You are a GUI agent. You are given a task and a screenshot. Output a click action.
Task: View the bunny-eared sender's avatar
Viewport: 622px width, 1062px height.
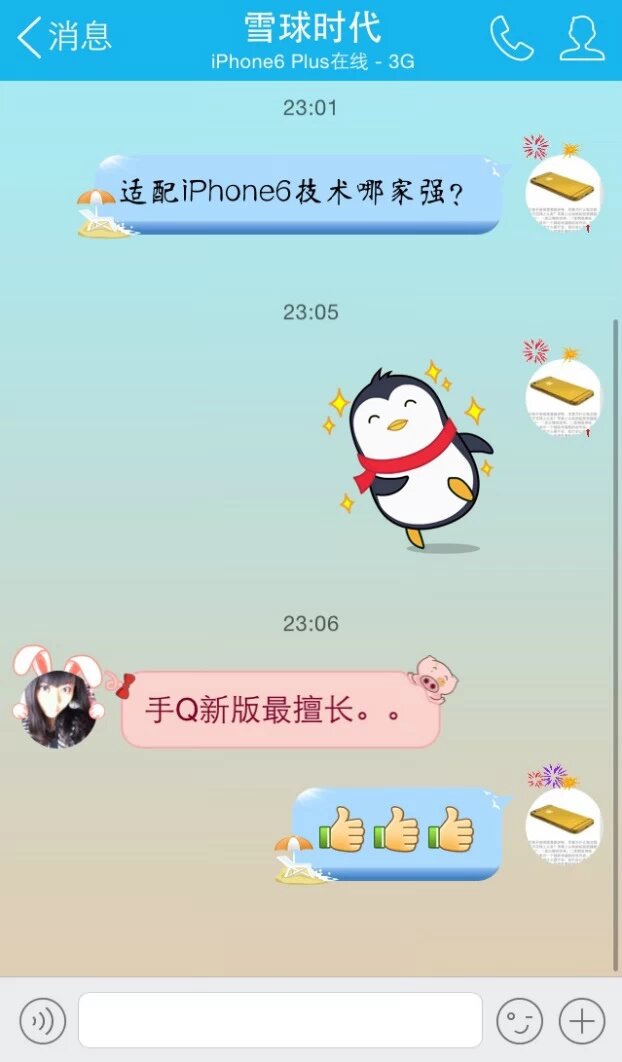tap(59, 707)
